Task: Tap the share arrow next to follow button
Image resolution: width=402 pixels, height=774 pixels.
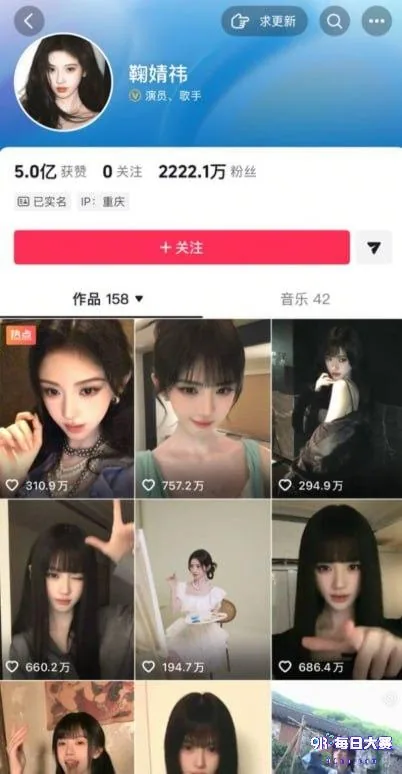Action: click(x=374, y=247)
